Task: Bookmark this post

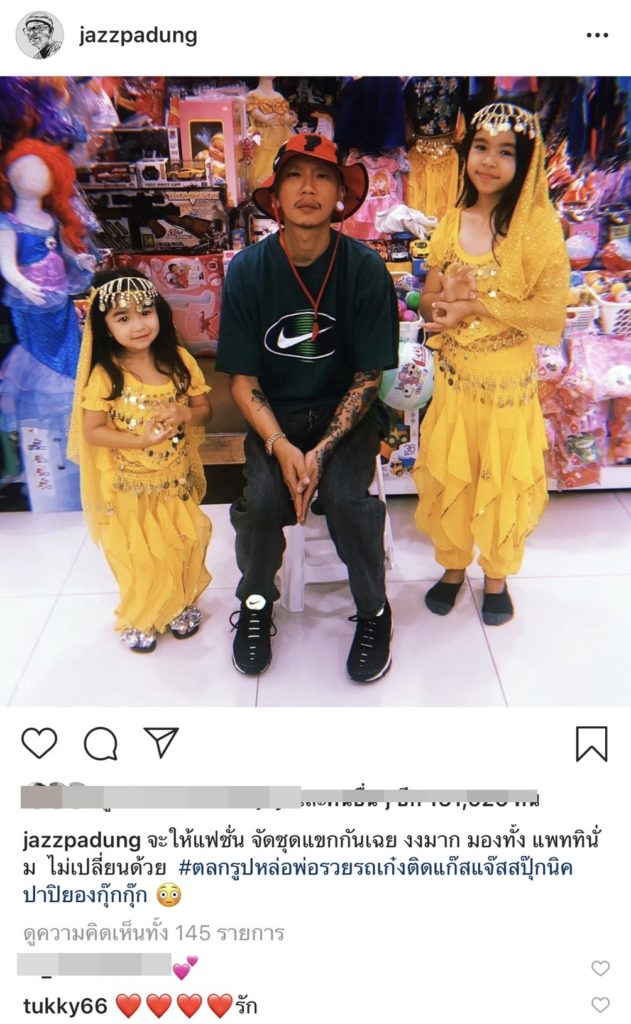Action: point(591,743)
